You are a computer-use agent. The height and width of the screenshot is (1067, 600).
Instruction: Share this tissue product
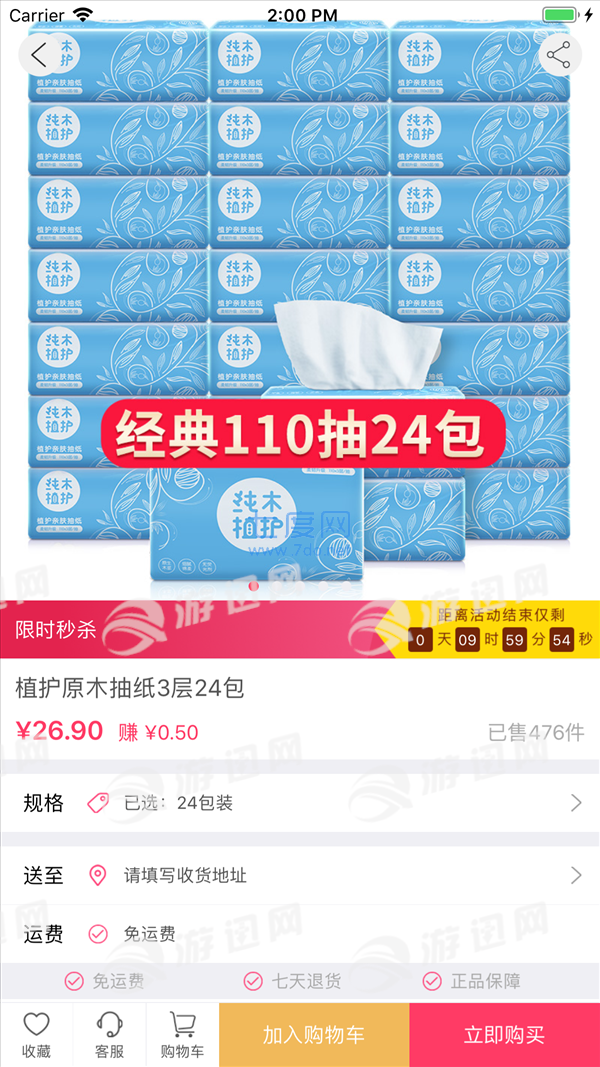(559, 55)
